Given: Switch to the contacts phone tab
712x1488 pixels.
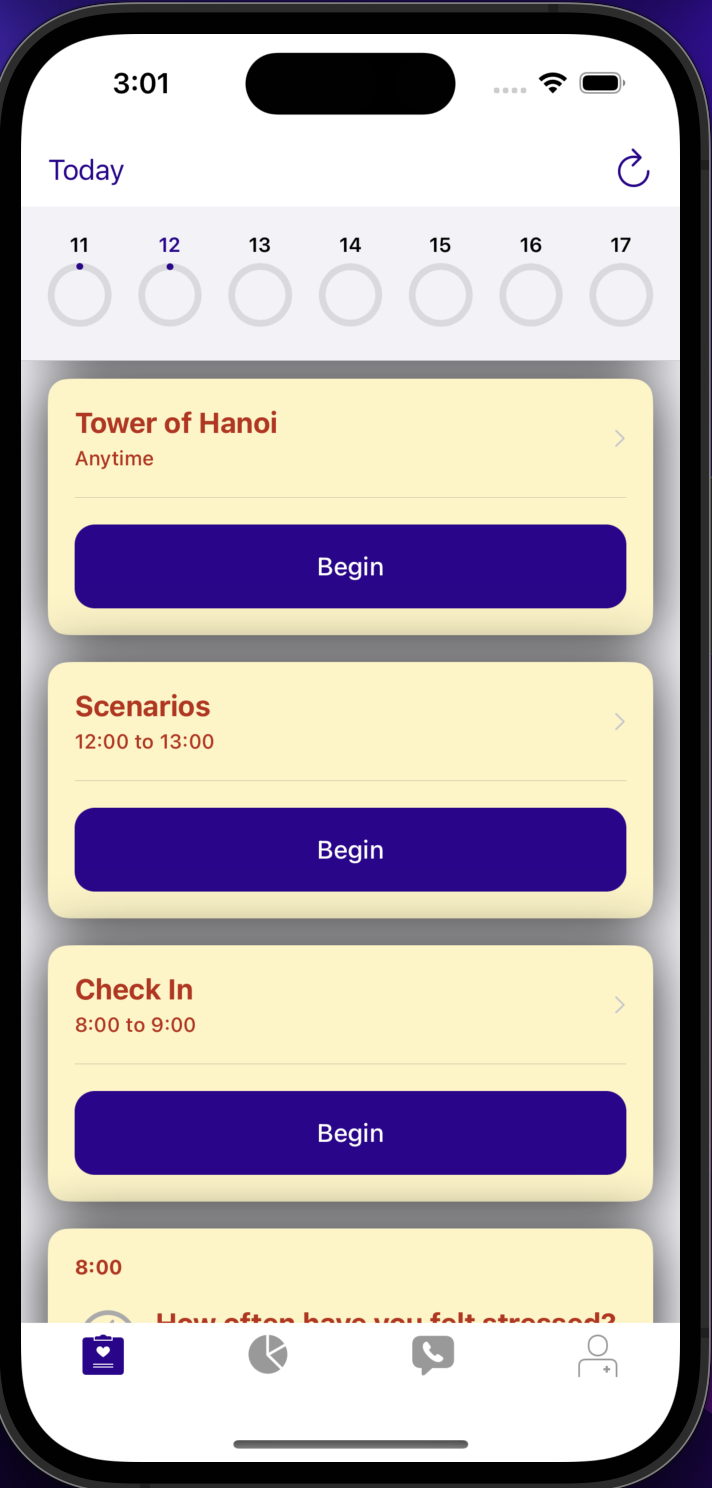Looking at the screenshot, I should [433, 1355].
